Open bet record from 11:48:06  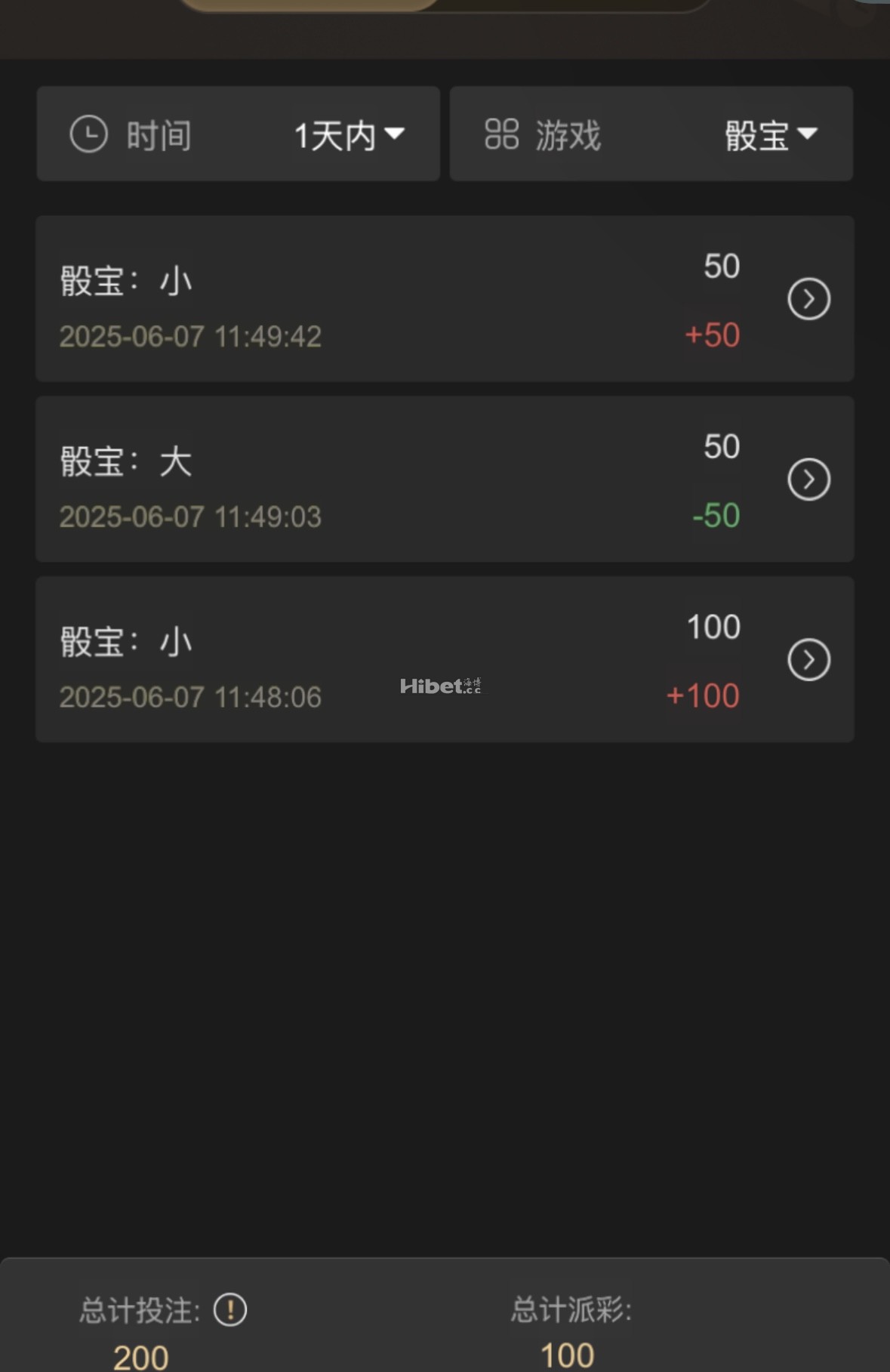tap(808, 660)
